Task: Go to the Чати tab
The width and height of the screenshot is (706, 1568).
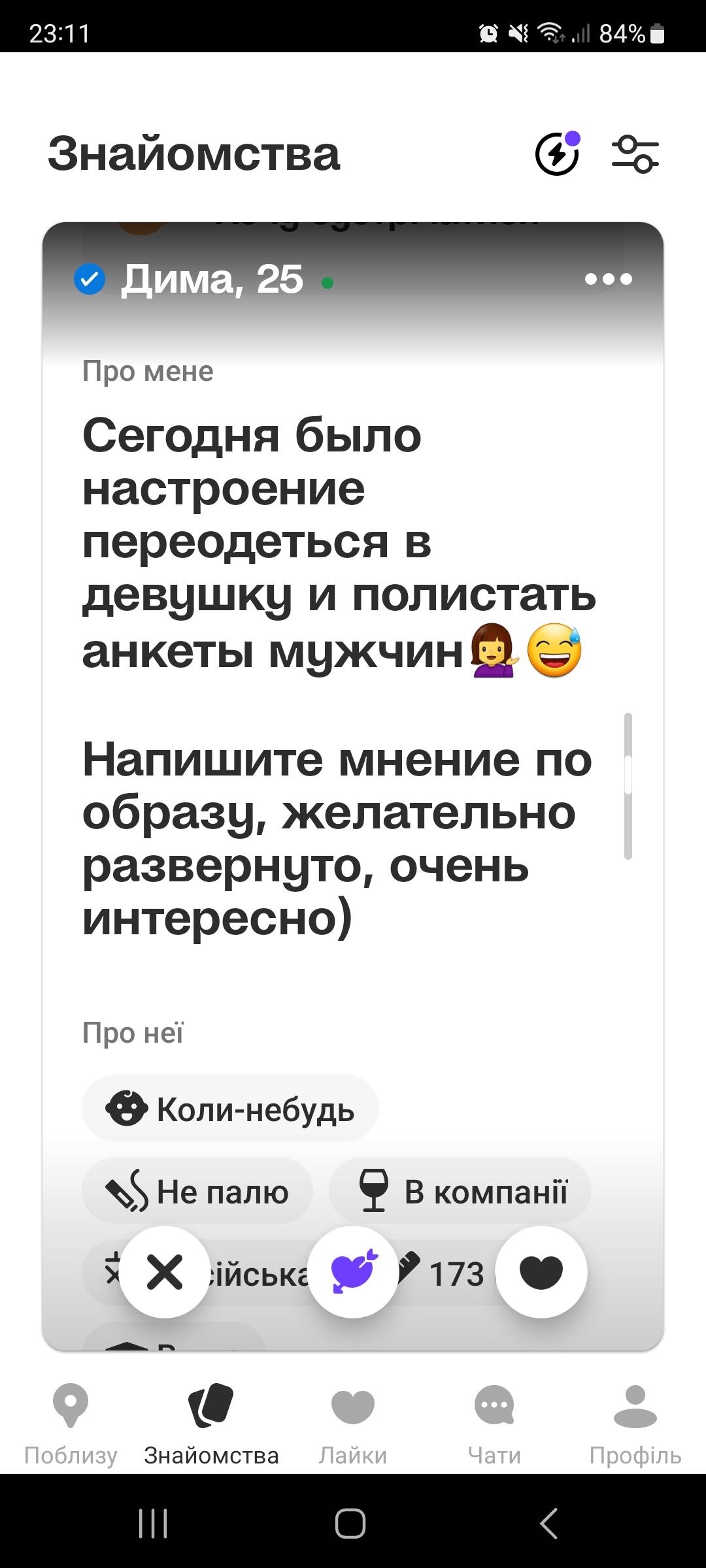Action: coord(494,1424)
